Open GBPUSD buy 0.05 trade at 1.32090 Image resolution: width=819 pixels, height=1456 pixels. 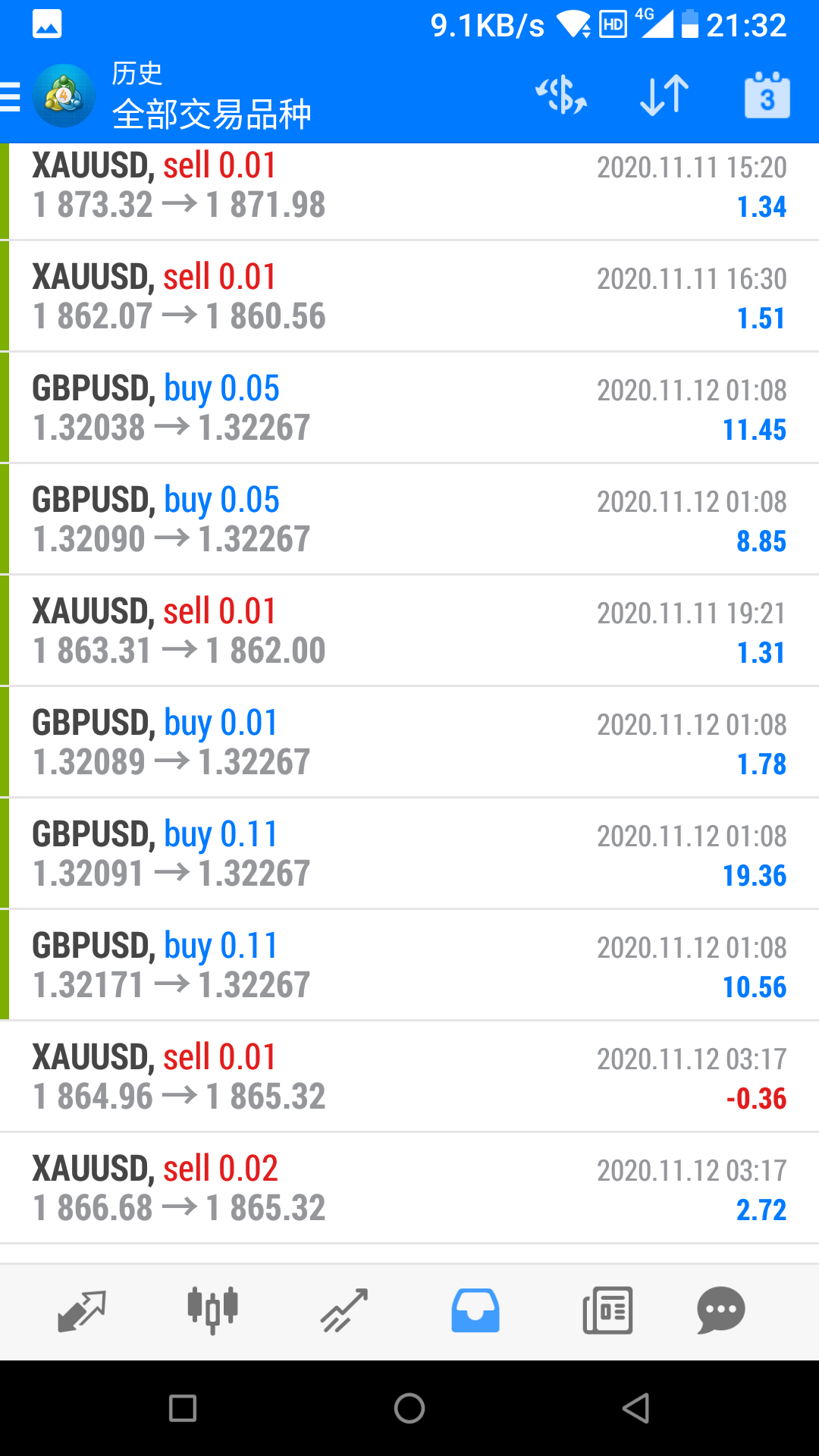click(x=409, y=519)
